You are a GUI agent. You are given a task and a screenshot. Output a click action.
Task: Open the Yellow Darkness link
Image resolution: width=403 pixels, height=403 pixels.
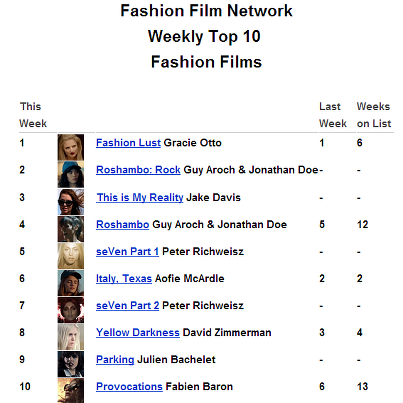[138, 332]
